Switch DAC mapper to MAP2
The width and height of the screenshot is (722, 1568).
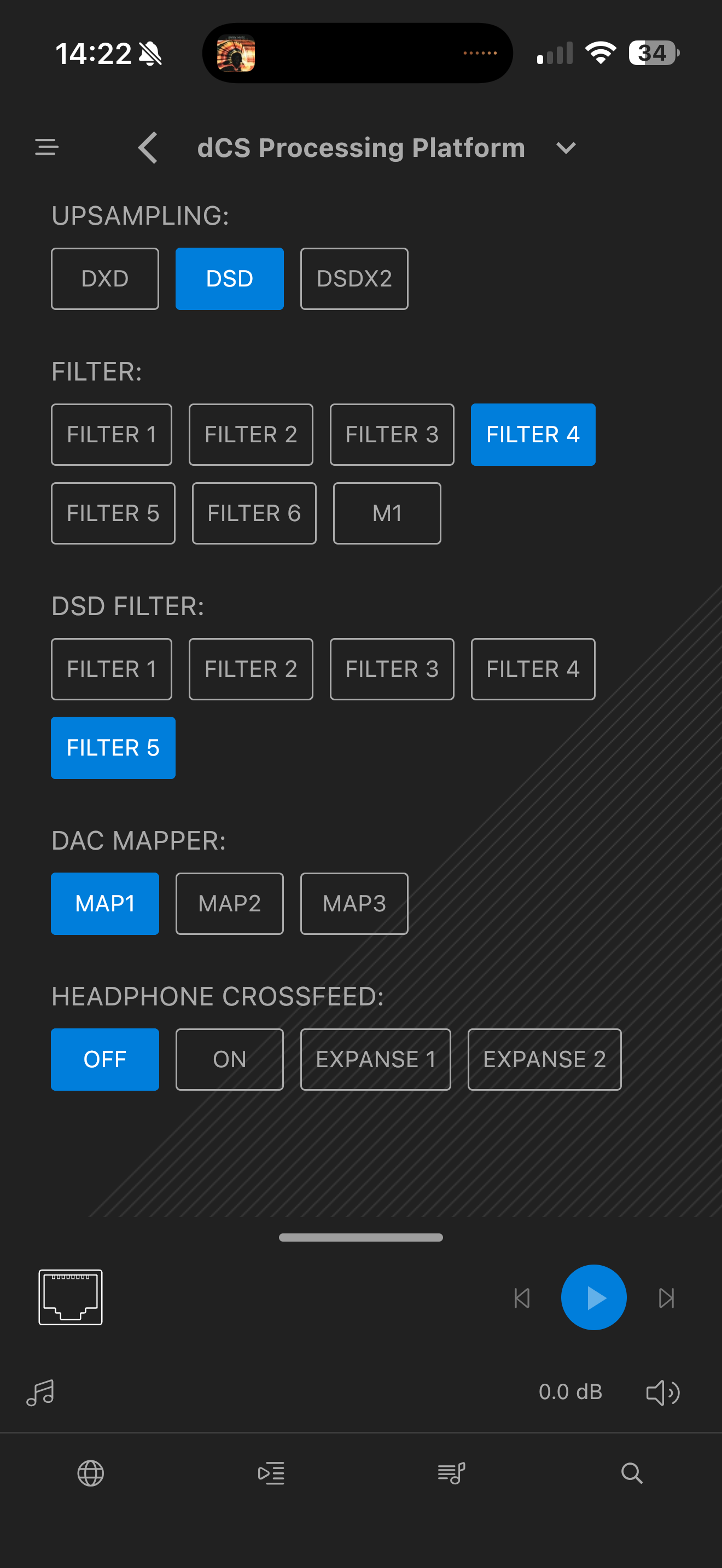230,903
